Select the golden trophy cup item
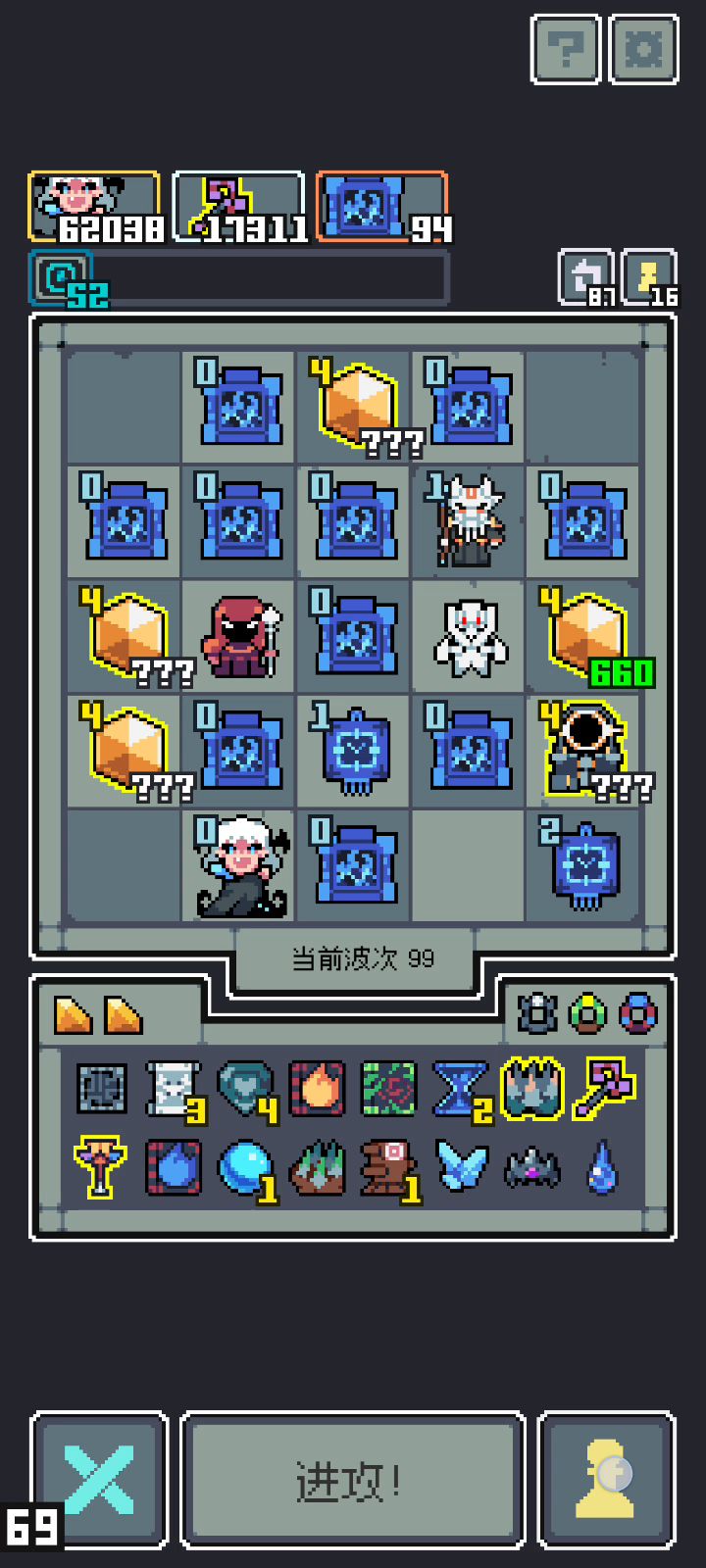The width and height of the screenshot is (706, 1568). (99, 1166)
